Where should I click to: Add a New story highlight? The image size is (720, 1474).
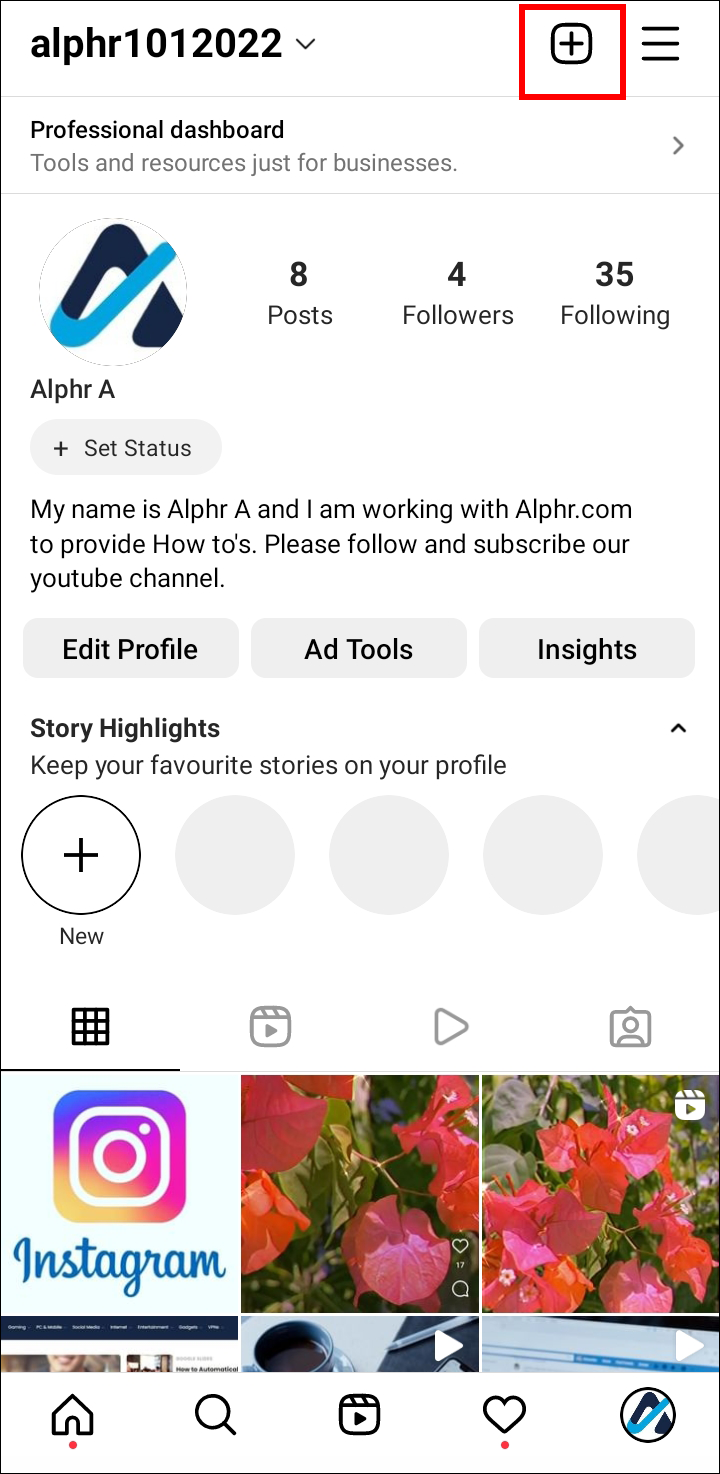[x=81, y=856]
